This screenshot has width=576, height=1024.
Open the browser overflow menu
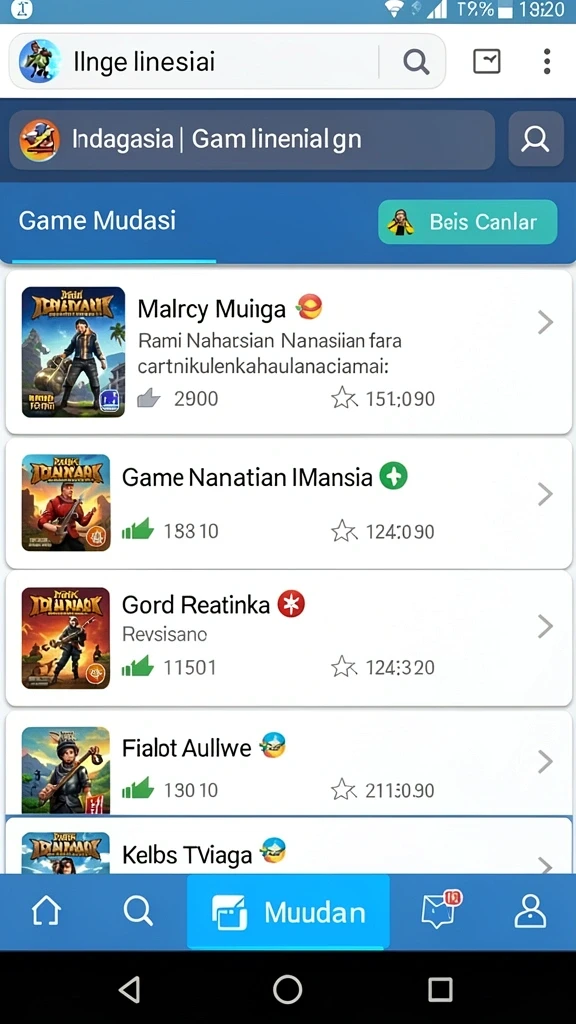click(547, 61)
